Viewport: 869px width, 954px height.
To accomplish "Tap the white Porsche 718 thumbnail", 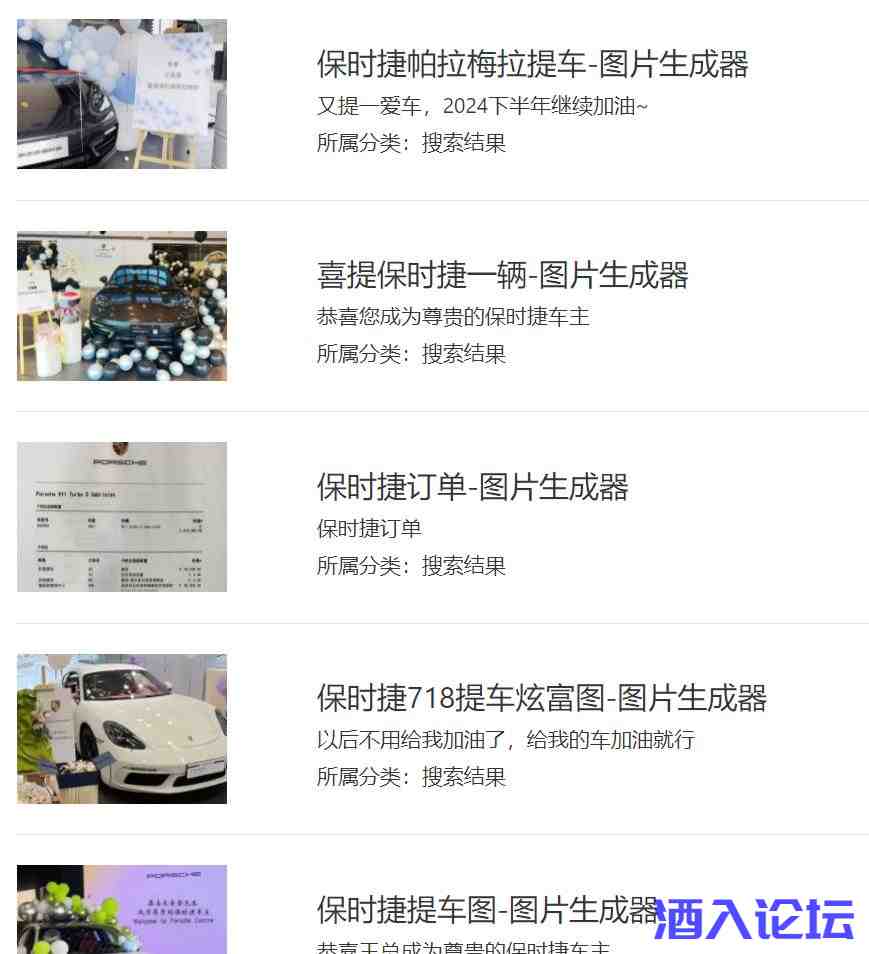I will pyautogui.click(x=122, y=729).
